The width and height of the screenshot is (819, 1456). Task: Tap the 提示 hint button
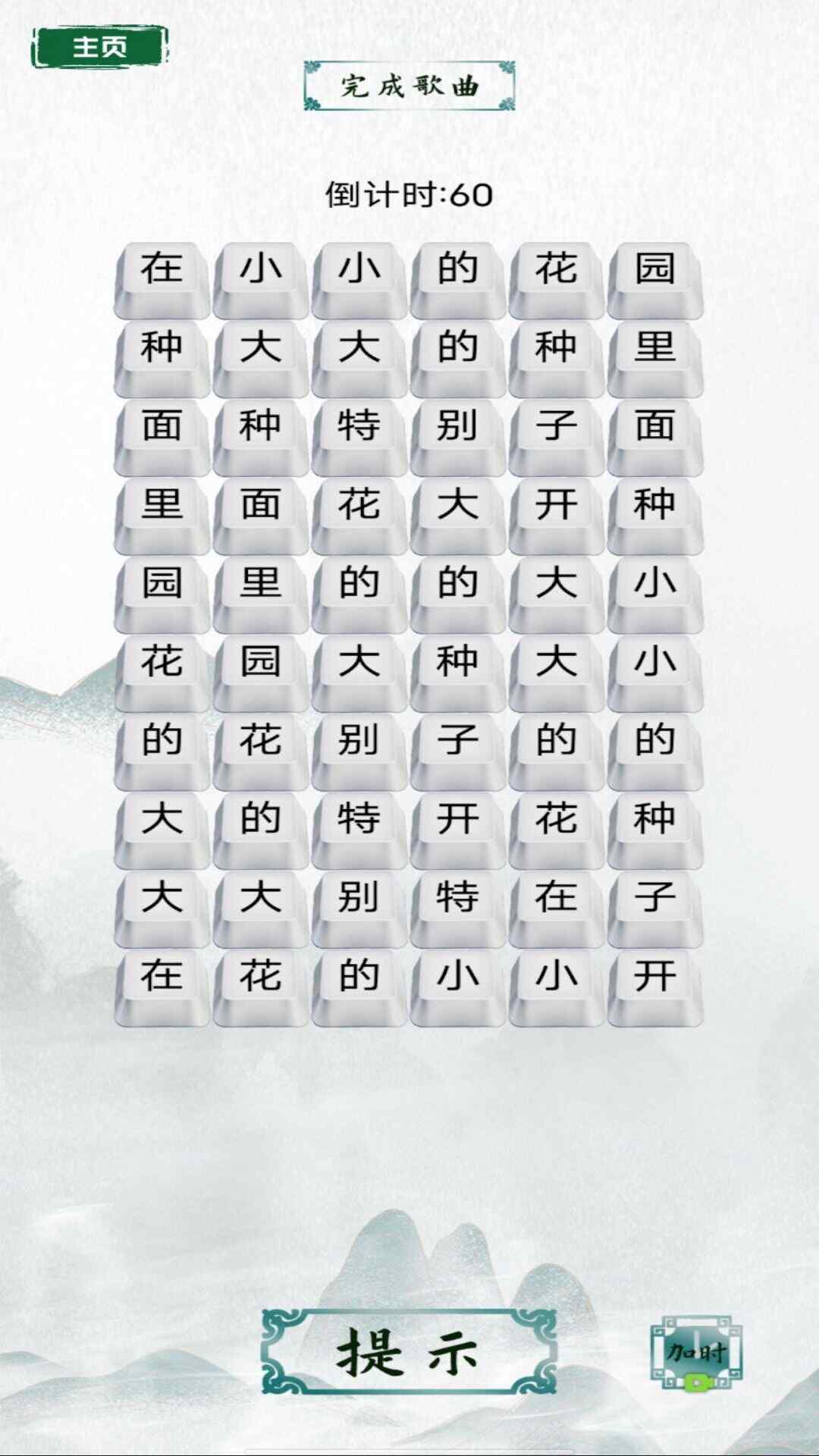409,1353
